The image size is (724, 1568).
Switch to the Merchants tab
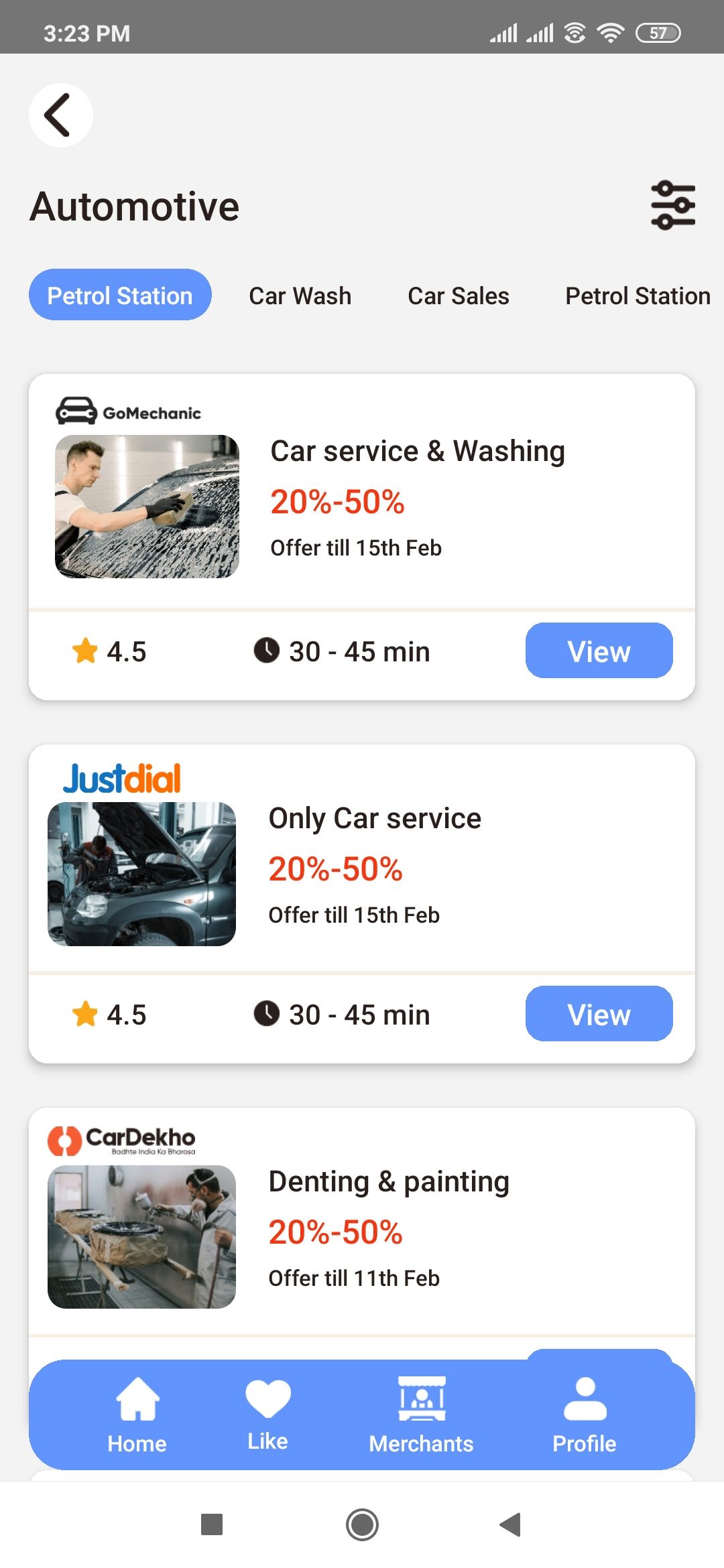pos(421,1415)
